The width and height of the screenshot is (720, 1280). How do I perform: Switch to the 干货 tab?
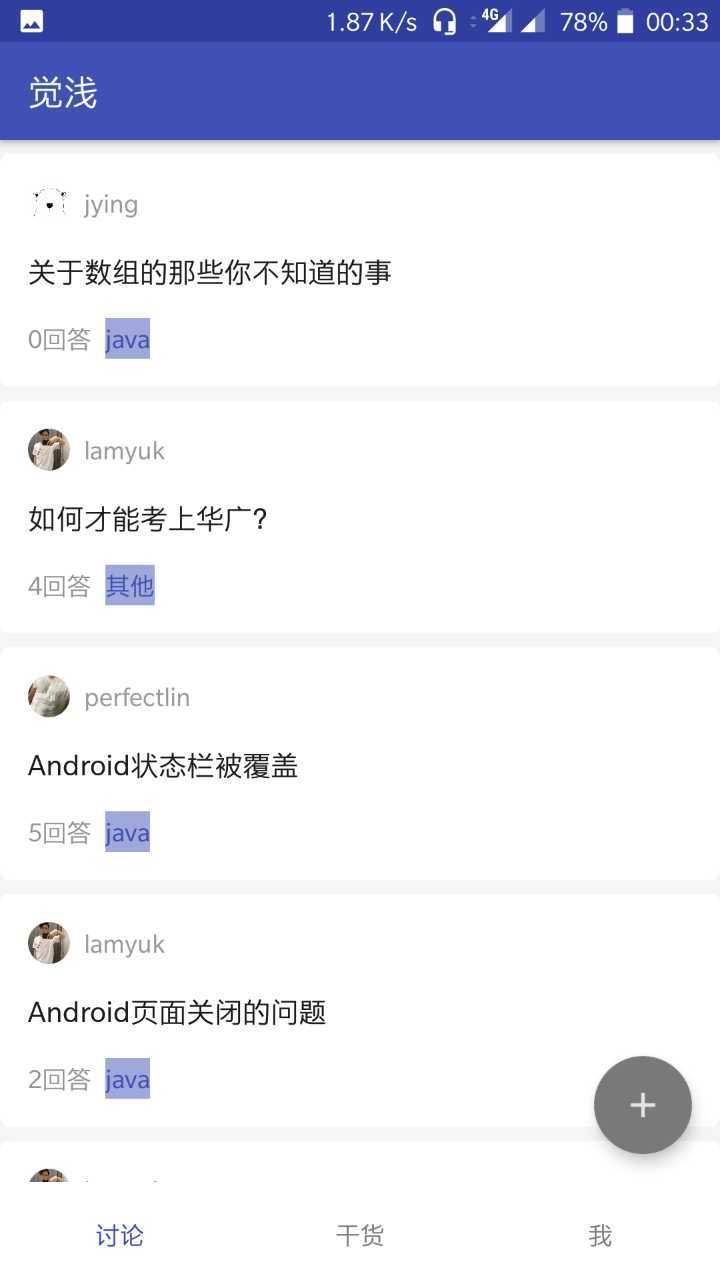pyautogui.click(x=360, y=1236)
